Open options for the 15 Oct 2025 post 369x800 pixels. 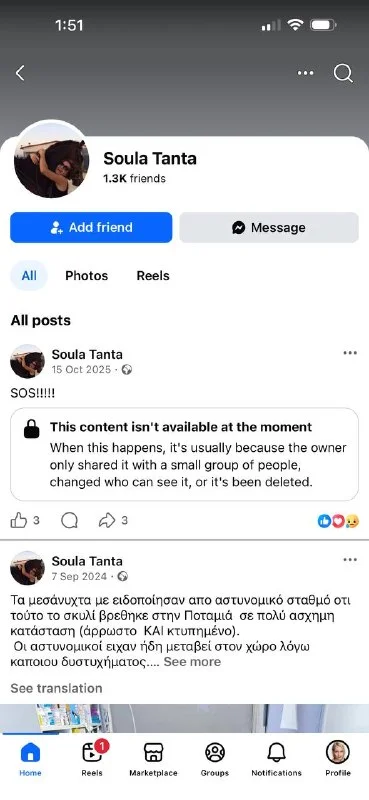pyautogui.click(x=350, y=353)
